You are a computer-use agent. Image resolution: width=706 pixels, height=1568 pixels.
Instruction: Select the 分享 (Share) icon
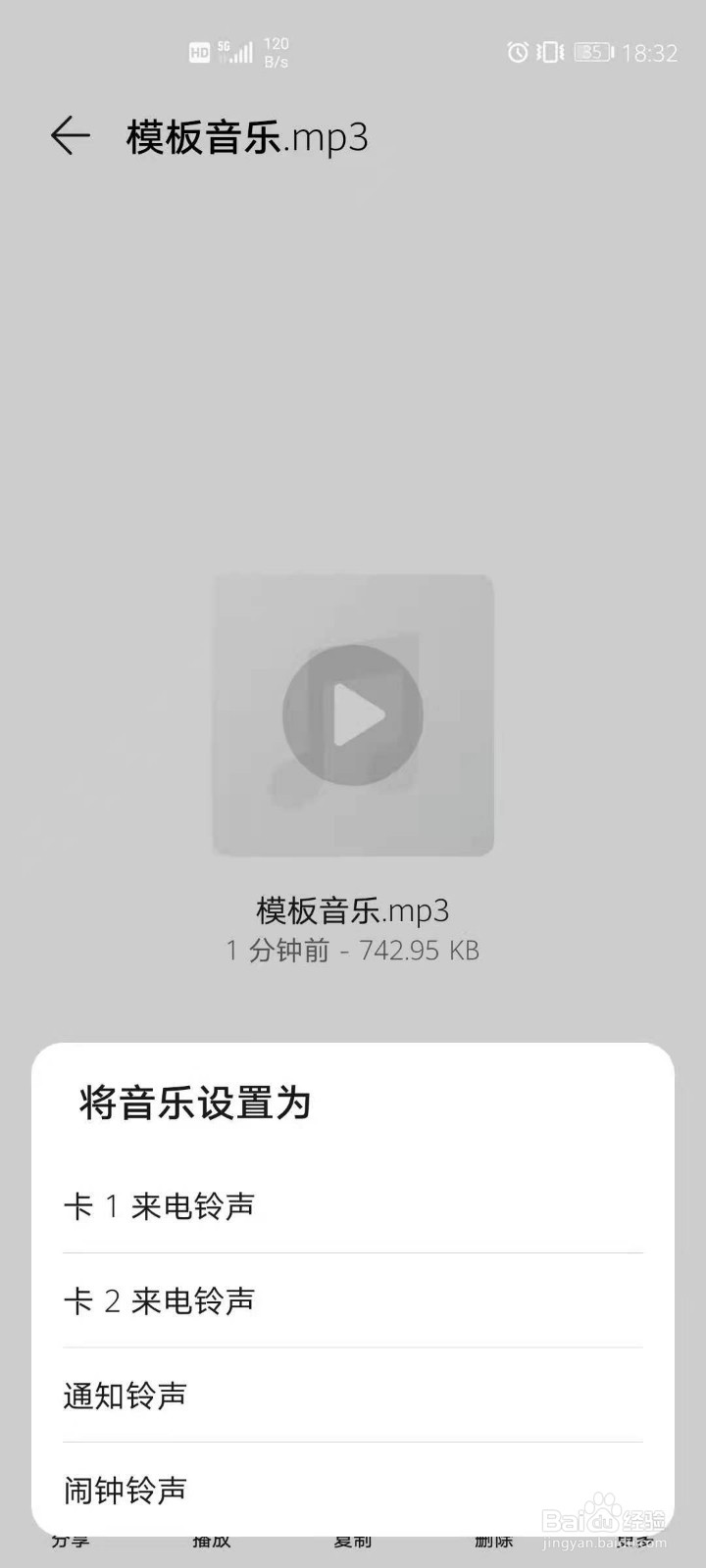pyautogui.click(x=69, y=1542)
